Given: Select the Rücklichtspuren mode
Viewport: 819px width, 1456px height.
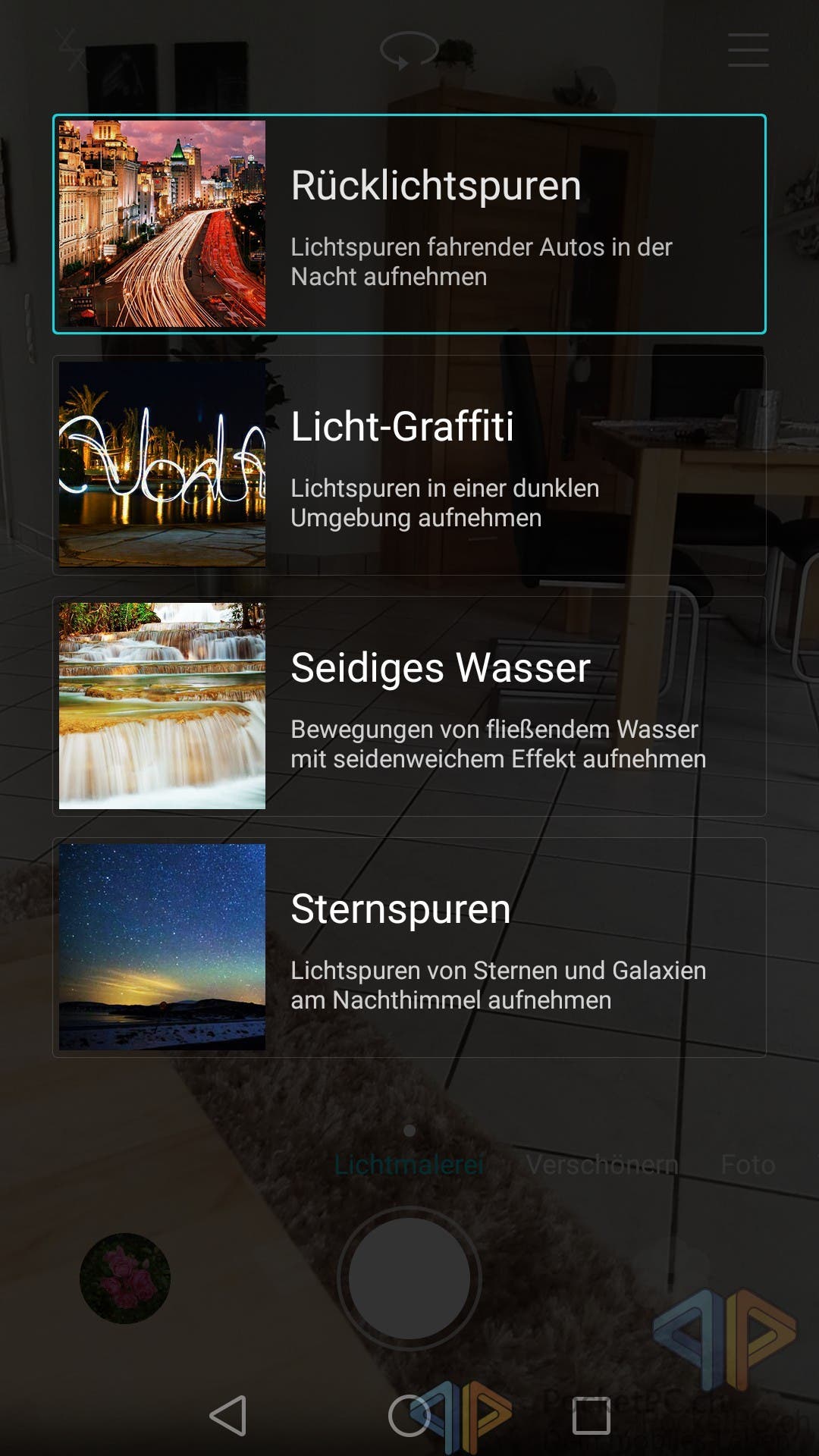Looking at the screenshot, I should tap(409, 224).
